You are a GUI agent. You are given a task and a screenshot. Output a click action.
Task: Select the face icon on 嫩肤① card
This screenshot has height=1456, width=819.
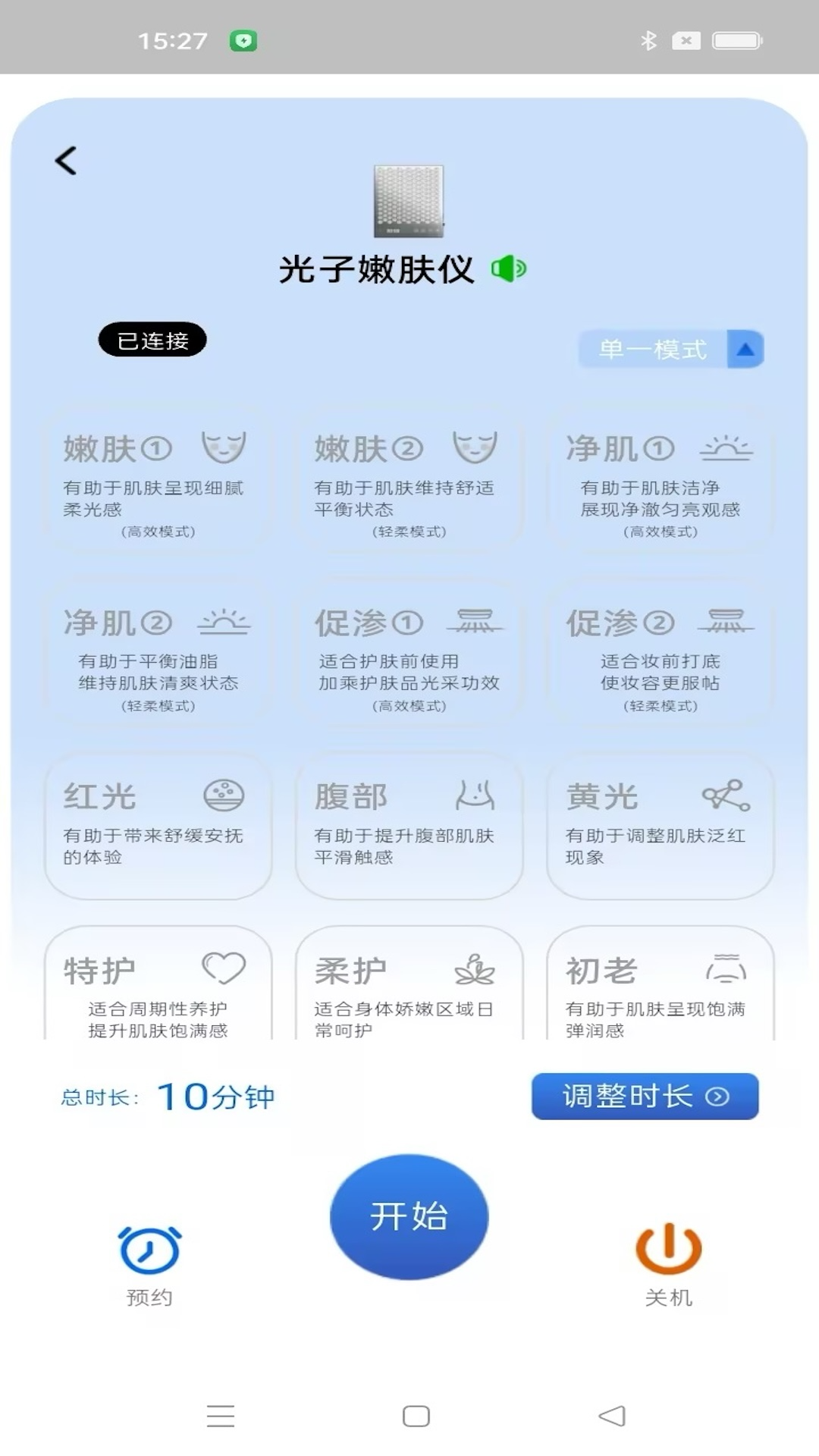[224, 447]
